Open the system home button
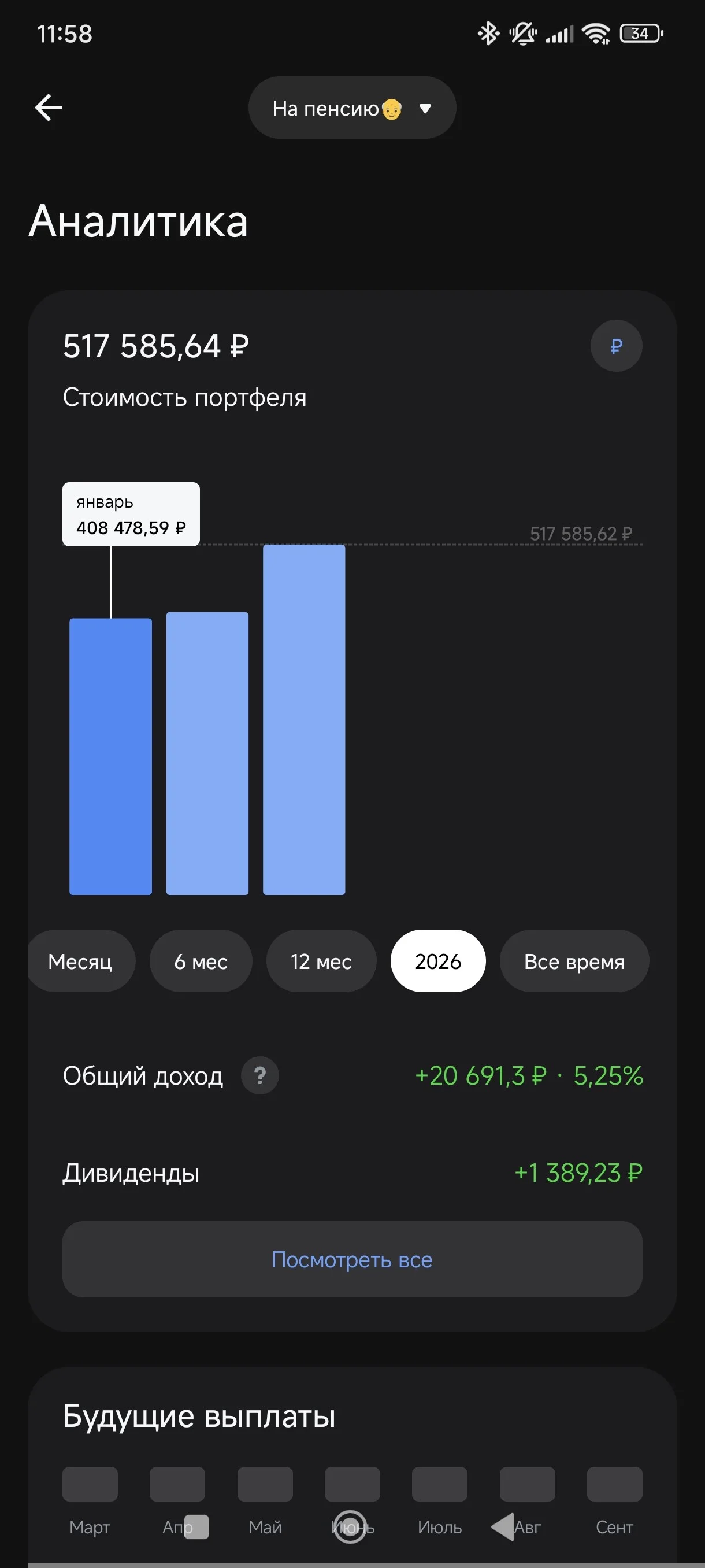 (x=350, y=1527)
